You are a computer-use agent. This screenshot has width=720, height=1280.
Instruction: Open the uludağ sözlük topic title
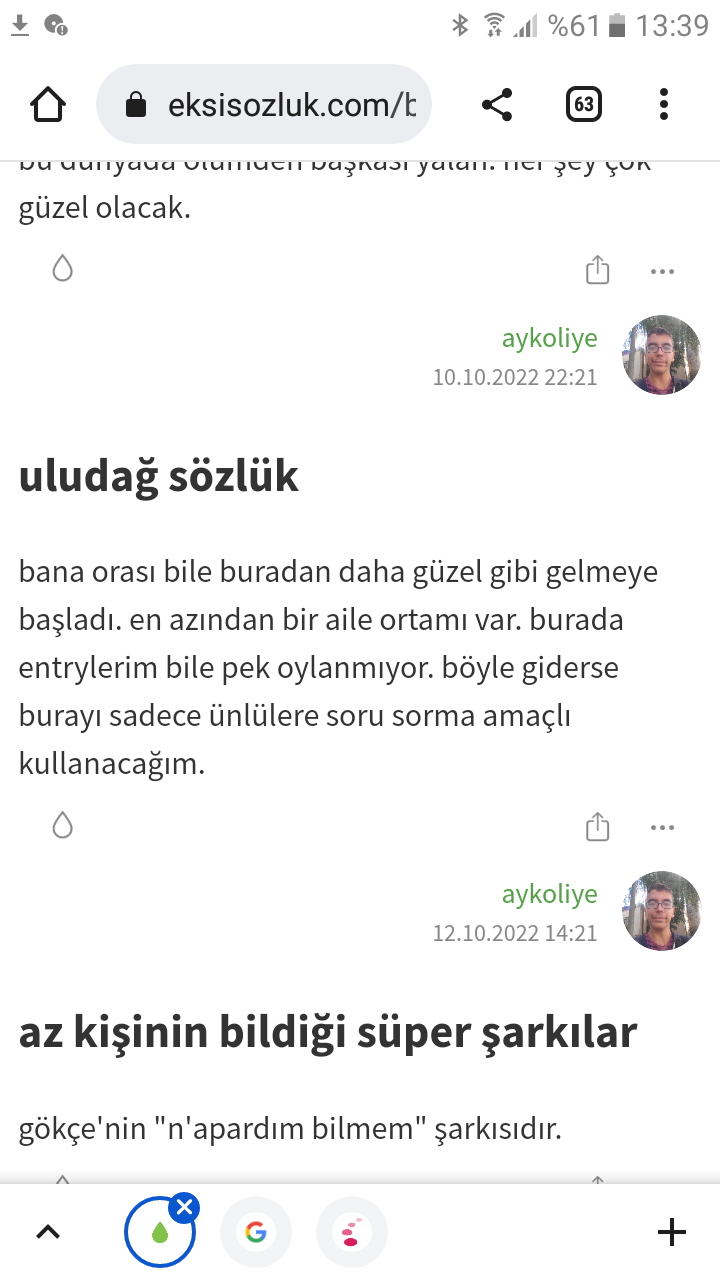(x=158, y=476)
